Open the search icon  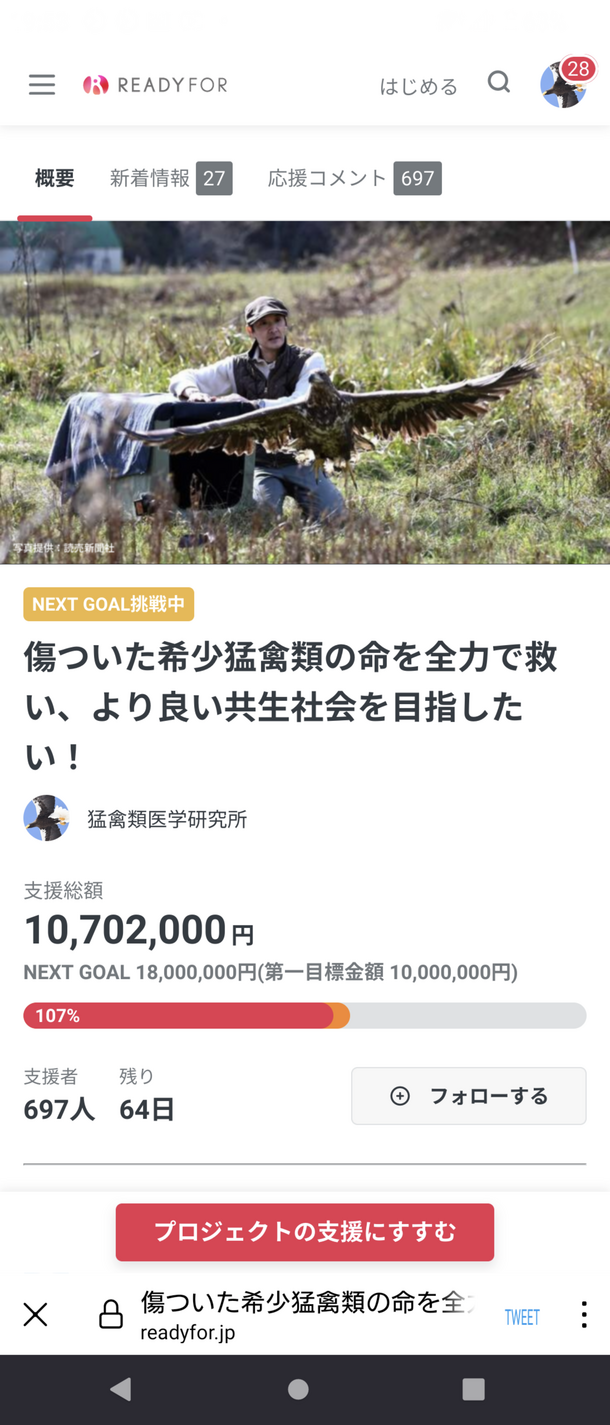click(498, 83)
